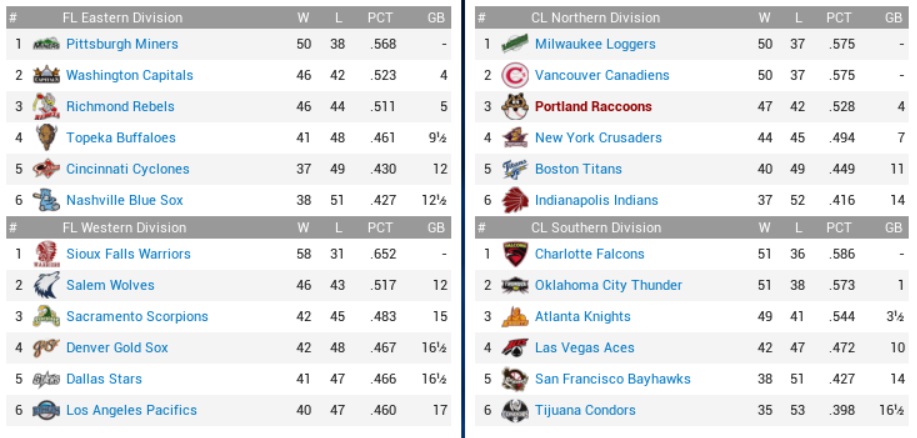Open the Milwaukee Loggers team page

[x=595, y=44]
